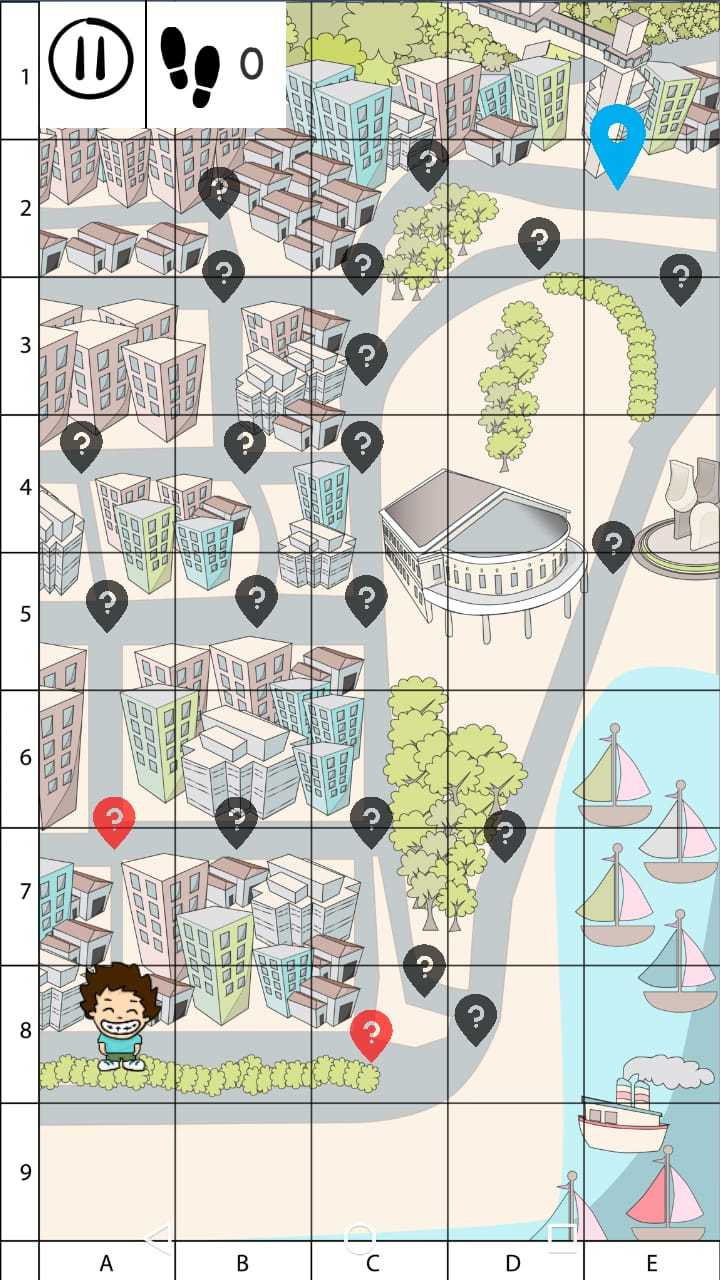Screen dimensions: 720x1280
Task: Tap the red pin above the boy character
Action: pyautogui.click(x=113, y=820)
